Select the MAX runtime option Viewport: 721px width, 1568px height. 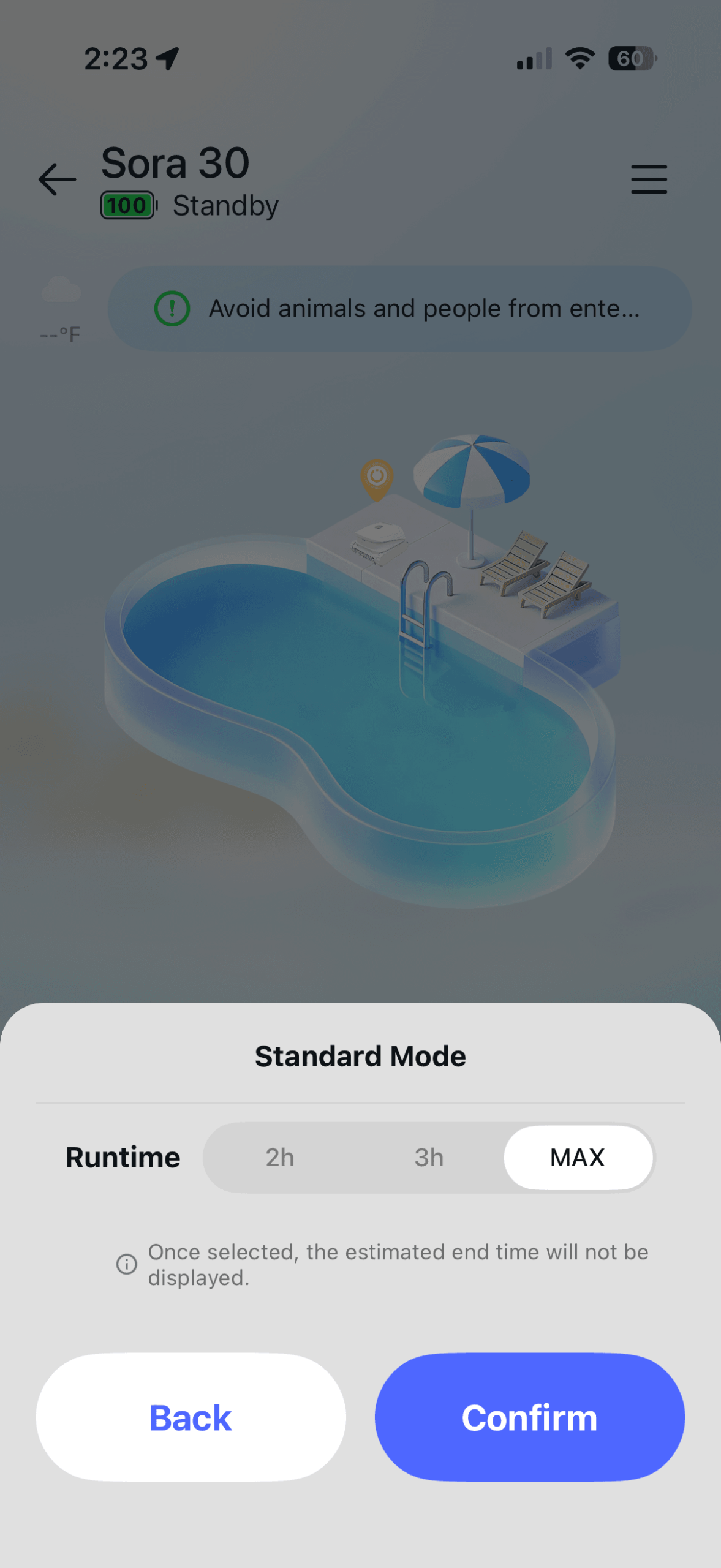coord(578,1157)
